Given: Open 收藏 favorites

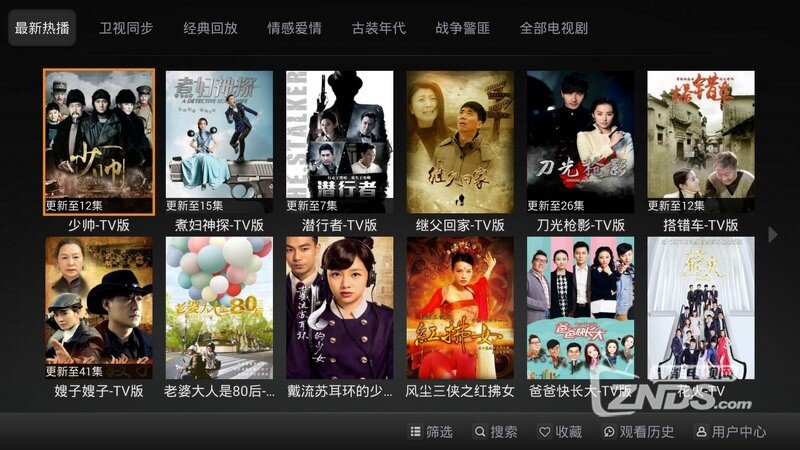Looking at the screenshot, I should (x=560, y=432).
